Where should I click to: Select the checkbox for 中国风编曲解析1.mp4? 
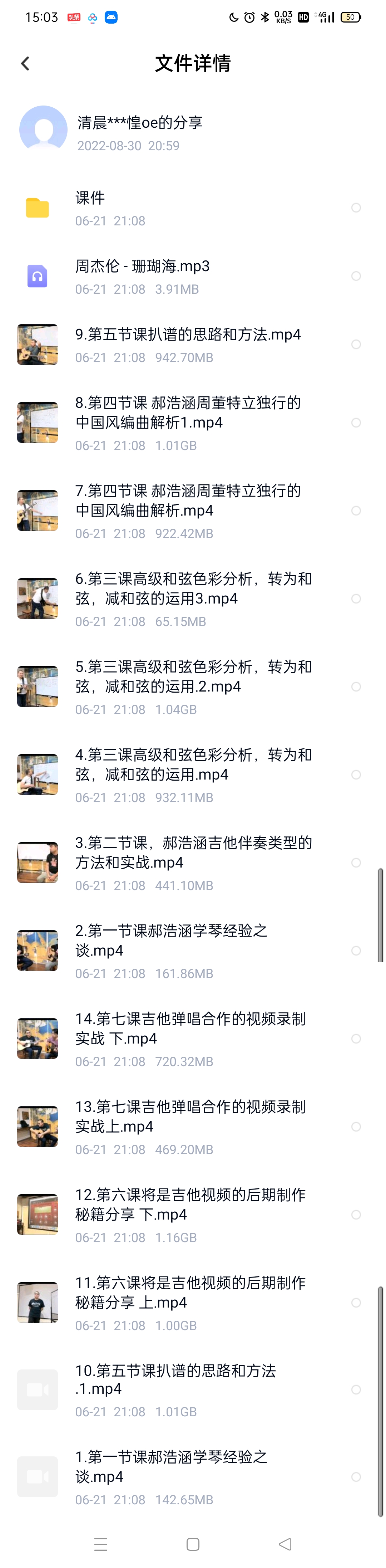(356, 422)
